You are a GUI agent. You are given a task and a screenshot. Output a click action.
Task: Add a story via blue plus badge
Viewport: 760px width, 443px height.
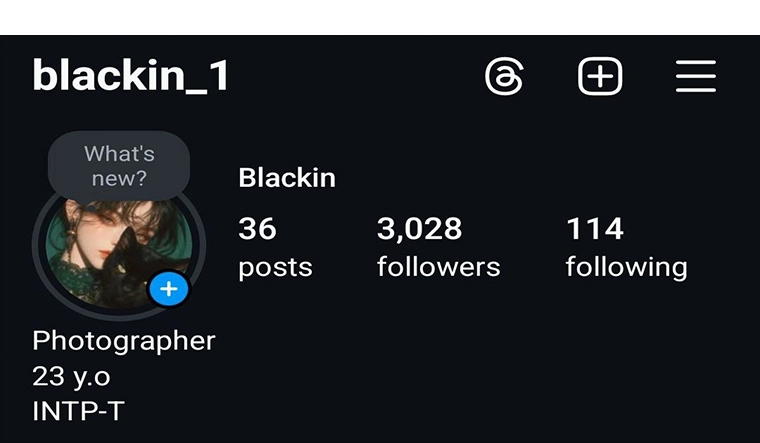point(169,290)
